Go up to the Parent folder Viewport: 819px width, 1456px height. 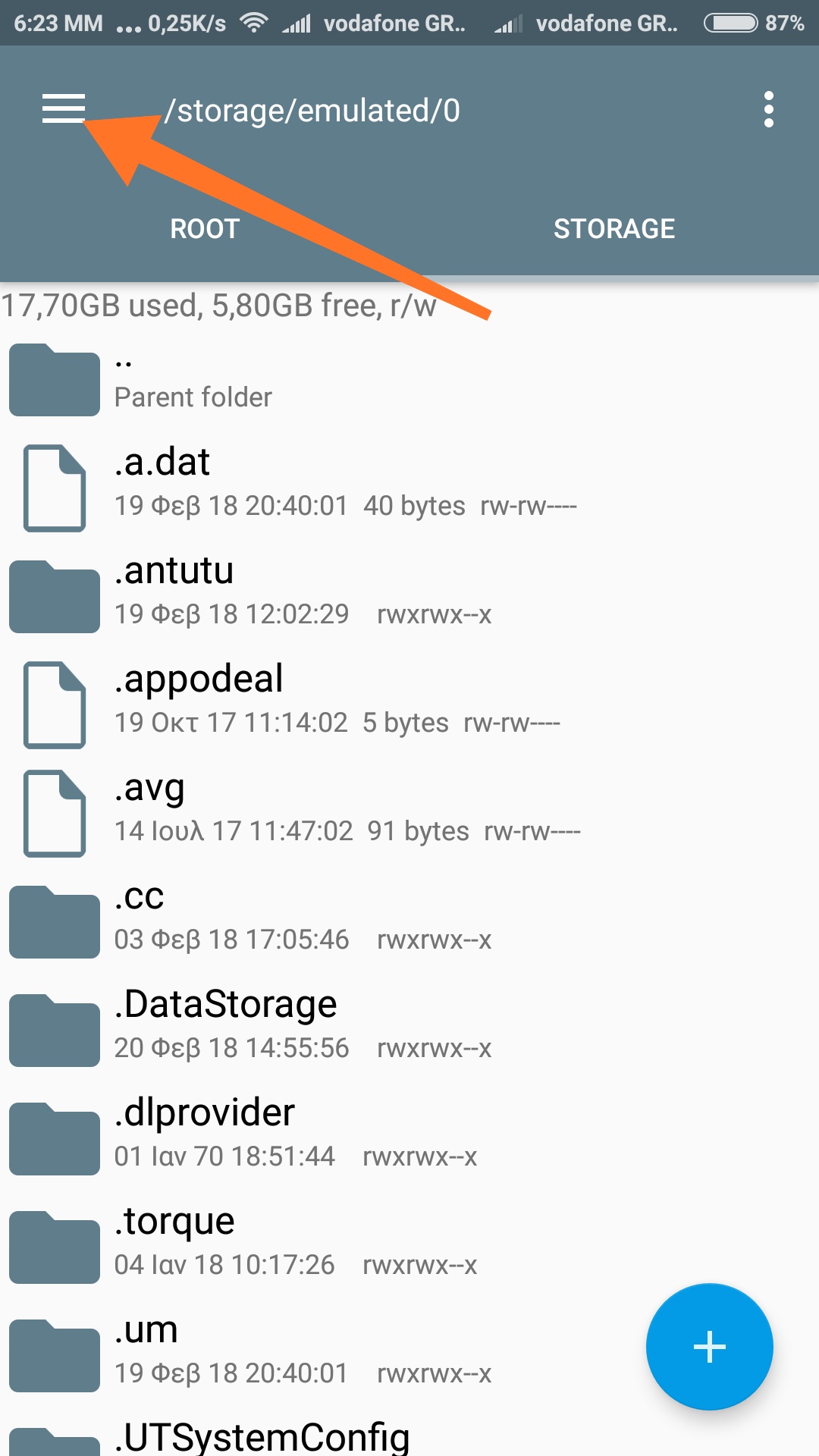pos(409,378)
